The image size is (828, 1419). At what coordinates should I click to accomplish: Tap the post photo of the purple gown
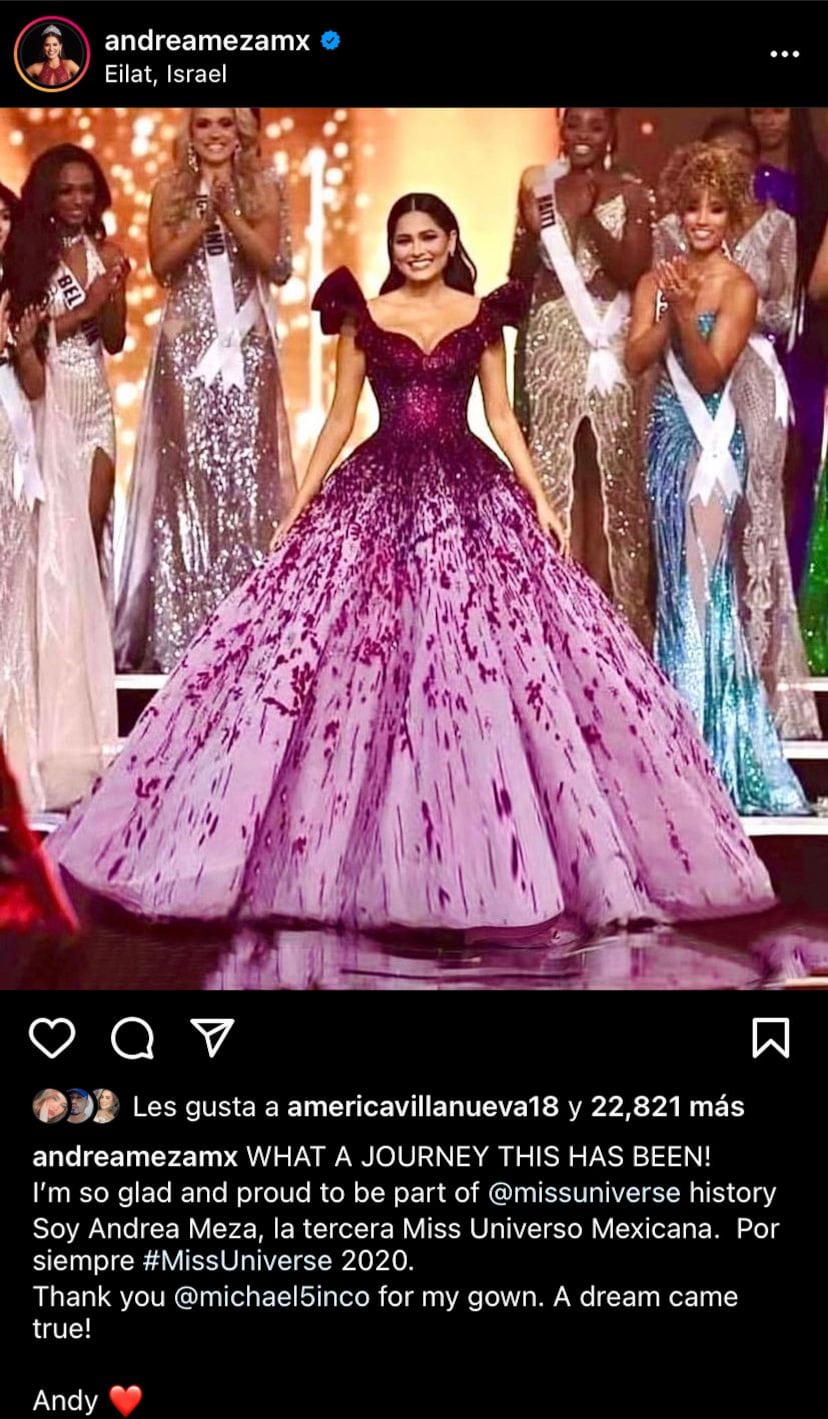pos(414,548)
